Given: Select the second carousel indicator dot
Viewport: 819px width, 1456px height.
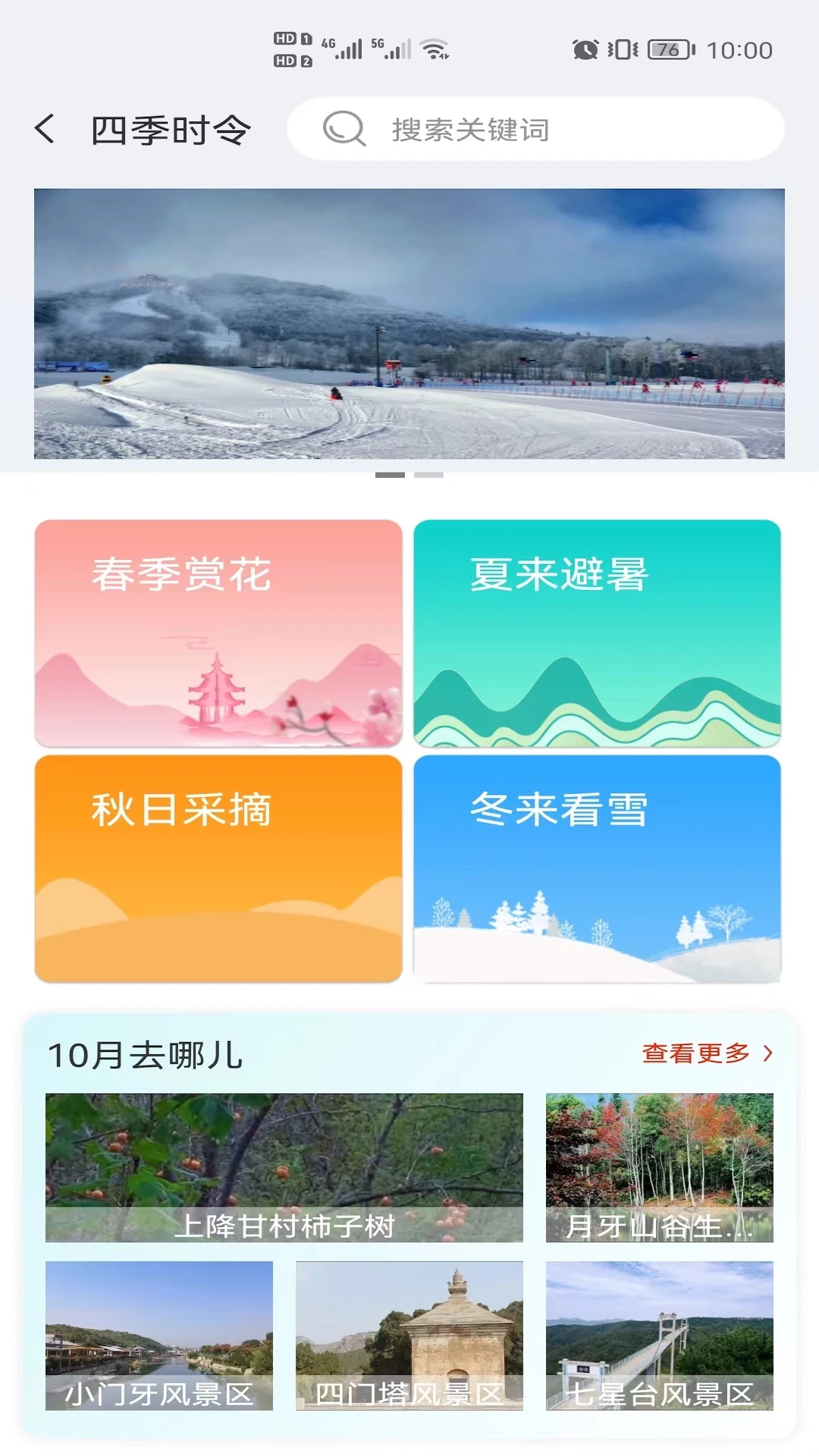Looking at the screenshot, I should click(x=428, y=474).
